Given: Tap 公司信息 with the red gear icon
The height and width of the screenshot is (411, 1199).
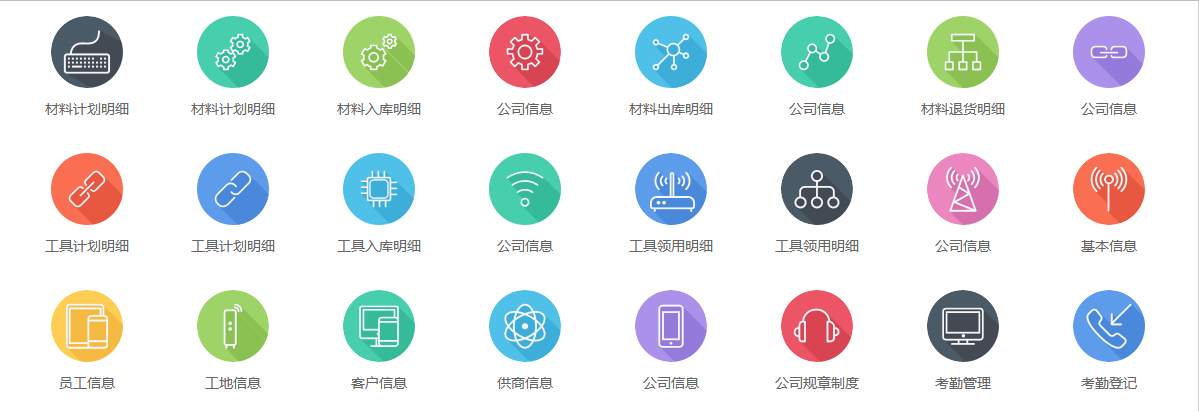Looking at the screenshot, I should point(525,53).
